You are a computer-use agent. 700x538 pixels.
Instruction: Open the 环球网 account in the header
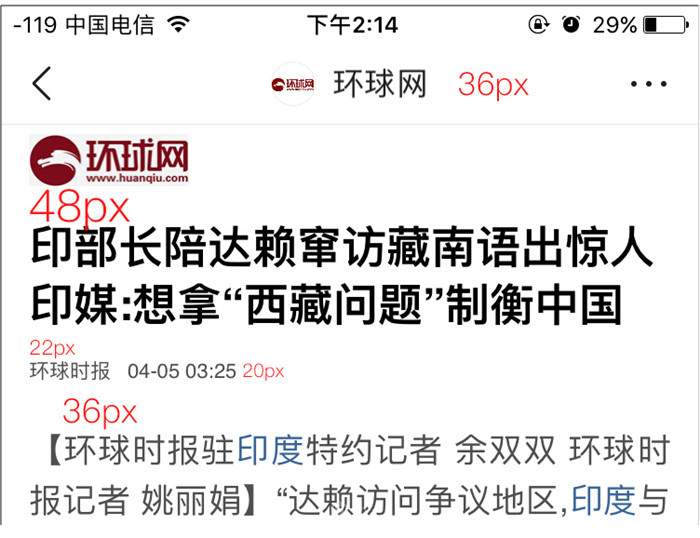(x=379, y=85)
